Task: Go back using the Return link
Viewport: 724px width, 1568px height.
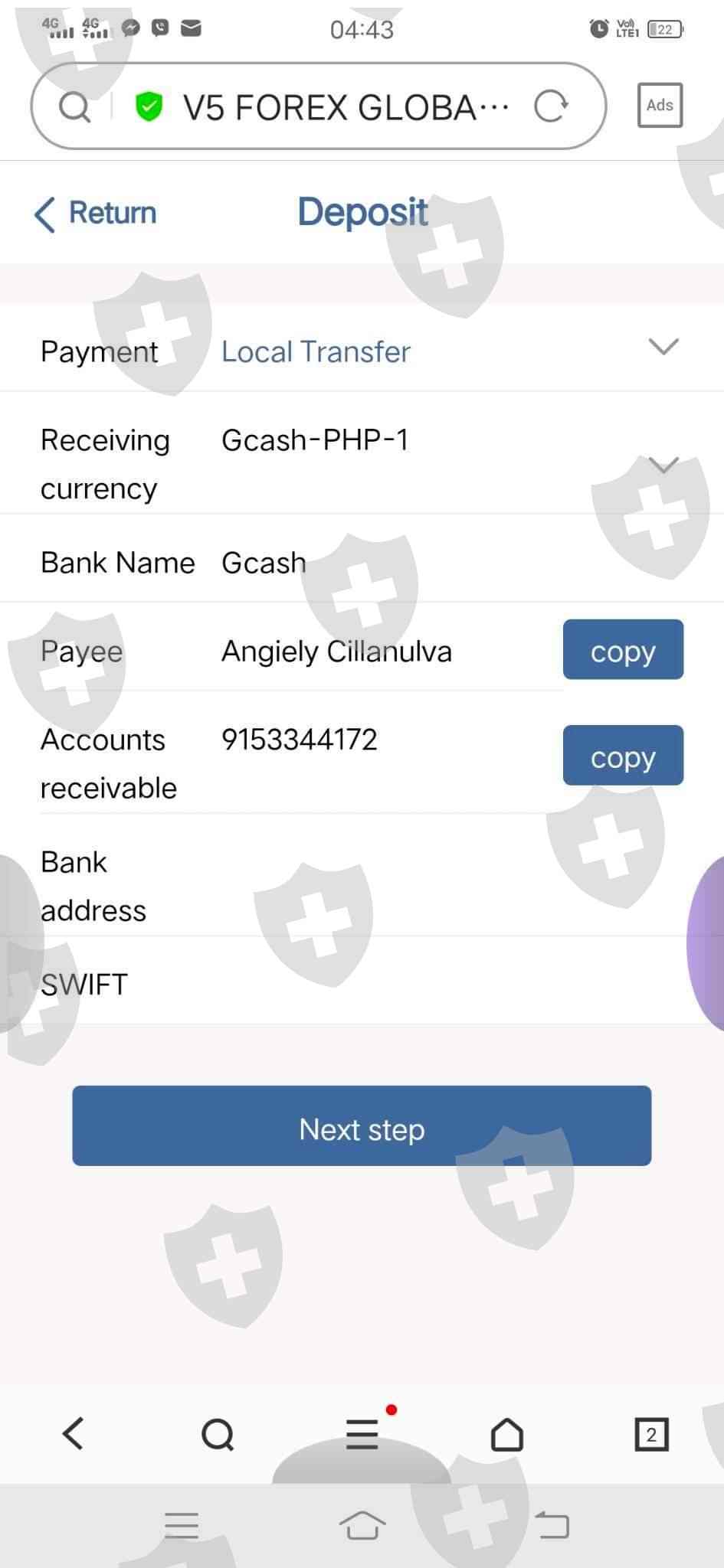Action: [x=96, y=213]
